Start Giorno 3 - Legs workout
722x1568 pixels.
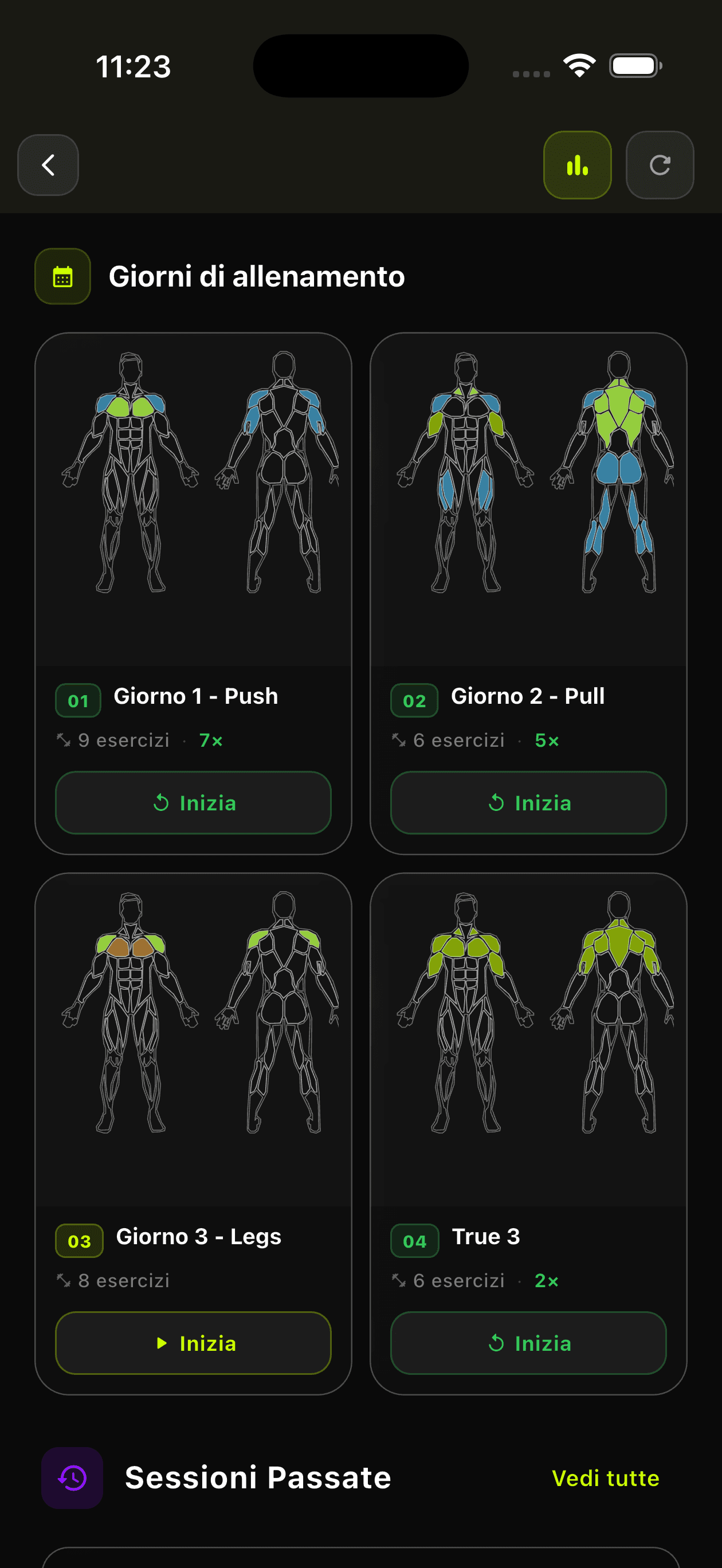tap(193, 1343)
